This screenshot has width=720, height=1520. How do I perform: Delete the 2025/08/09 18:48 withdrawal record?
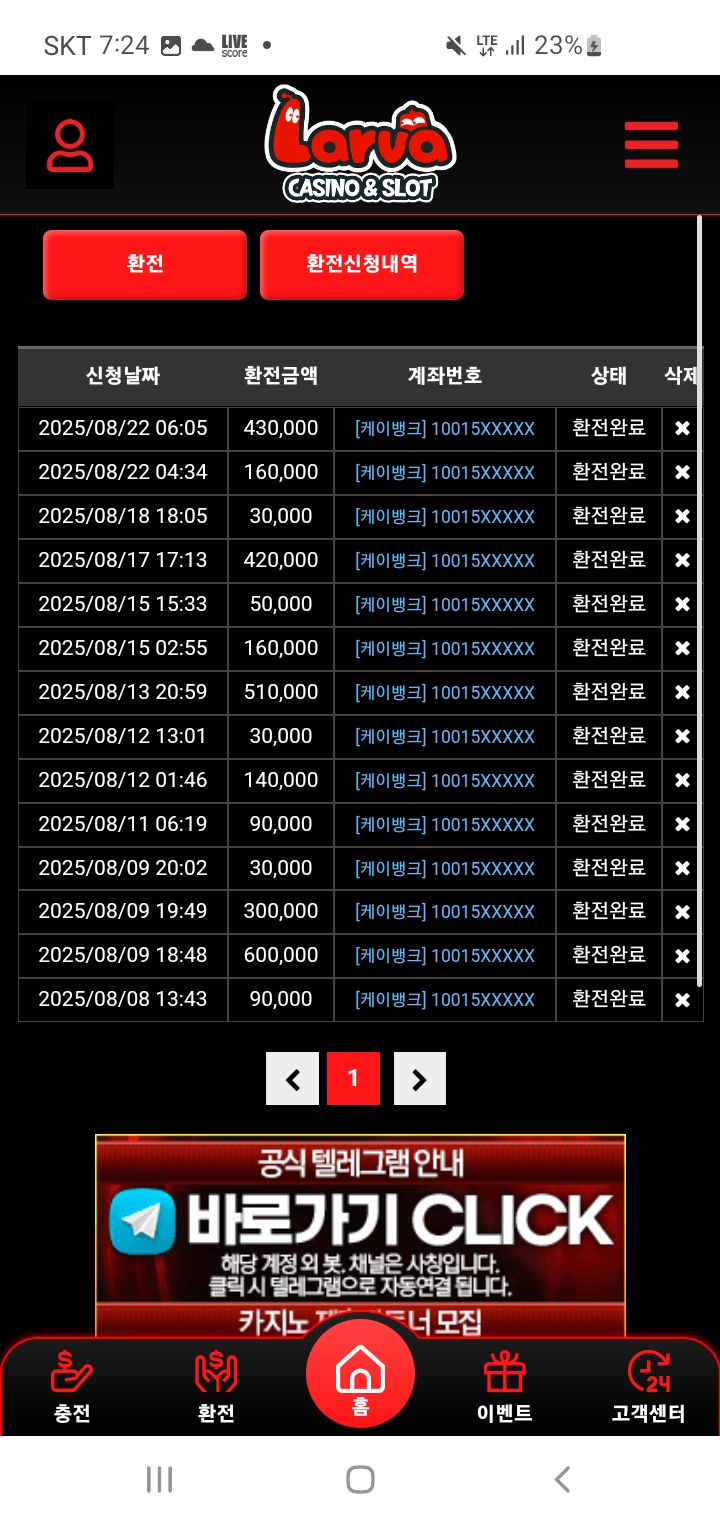tap(682, 956)
